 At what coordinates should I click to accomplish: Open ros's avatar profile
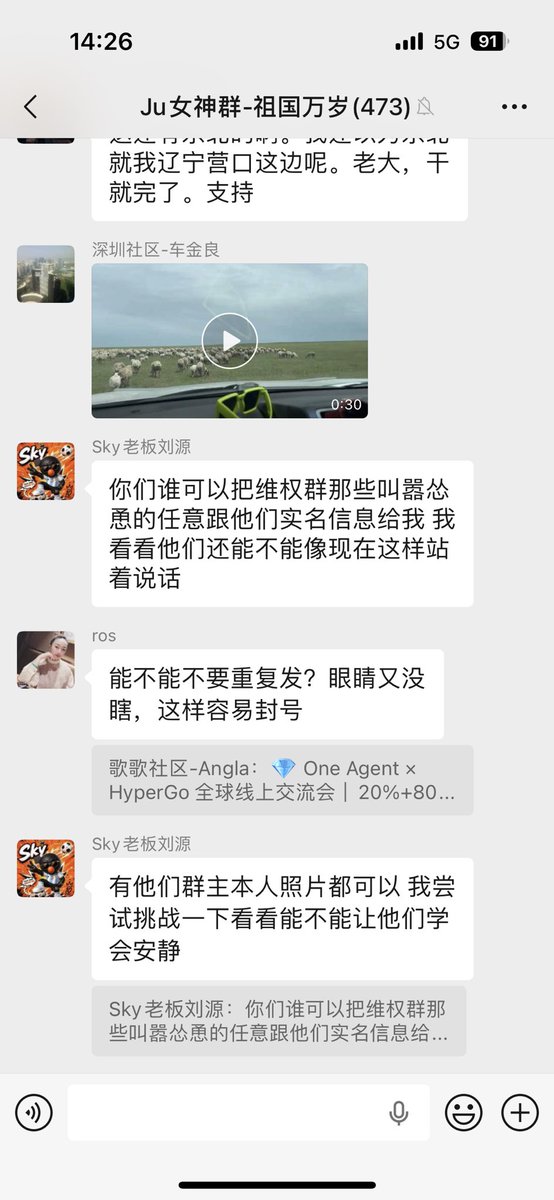click(x=46, y=660)
